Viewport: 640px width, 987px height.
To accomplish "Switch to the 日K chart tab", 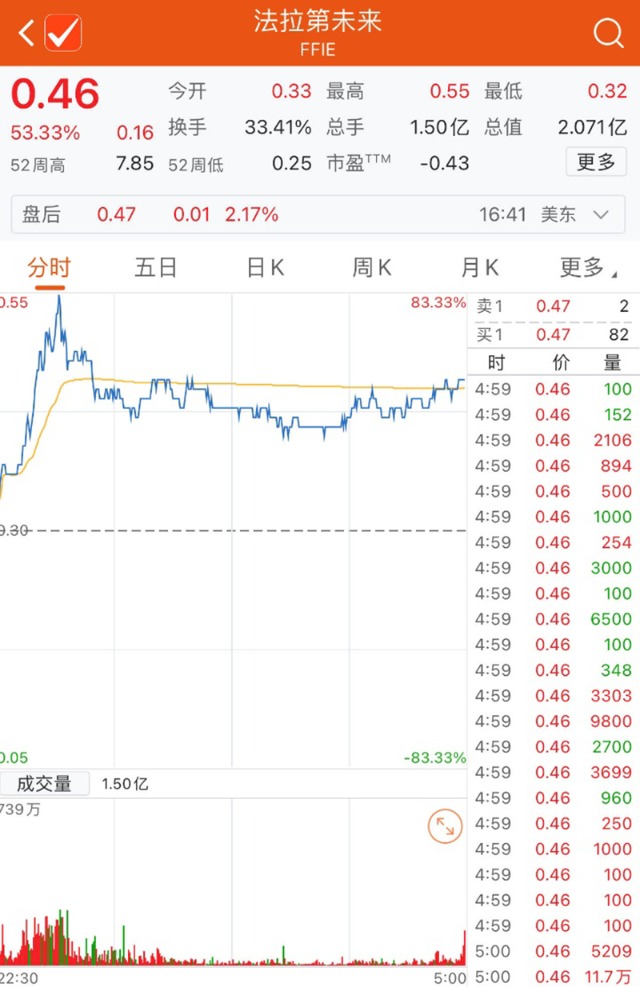I will pos(265,267).
